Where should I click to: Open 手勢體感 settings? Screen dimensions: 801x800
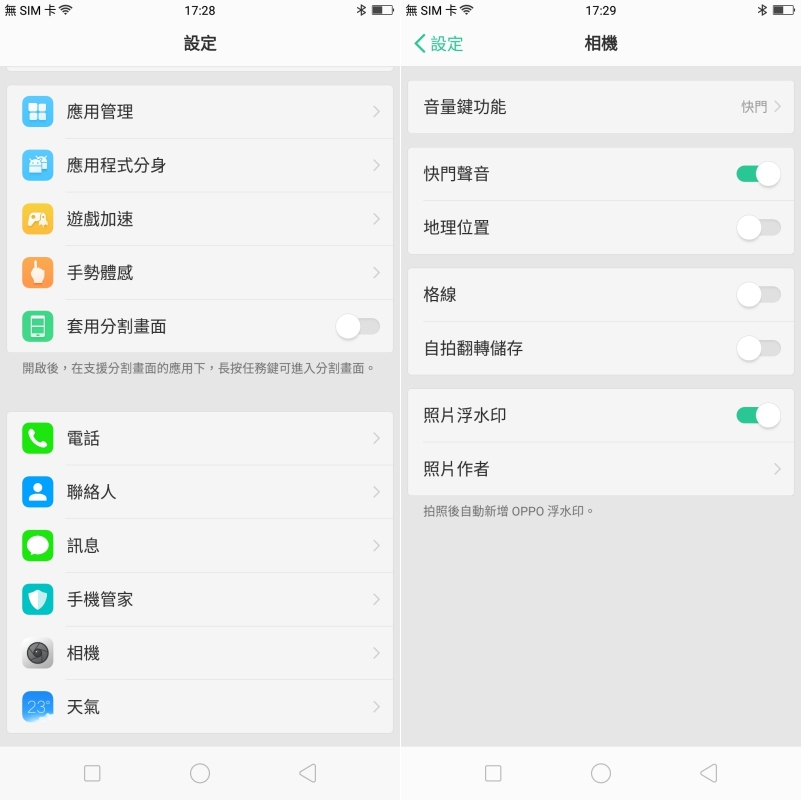[x=200, y=272]
